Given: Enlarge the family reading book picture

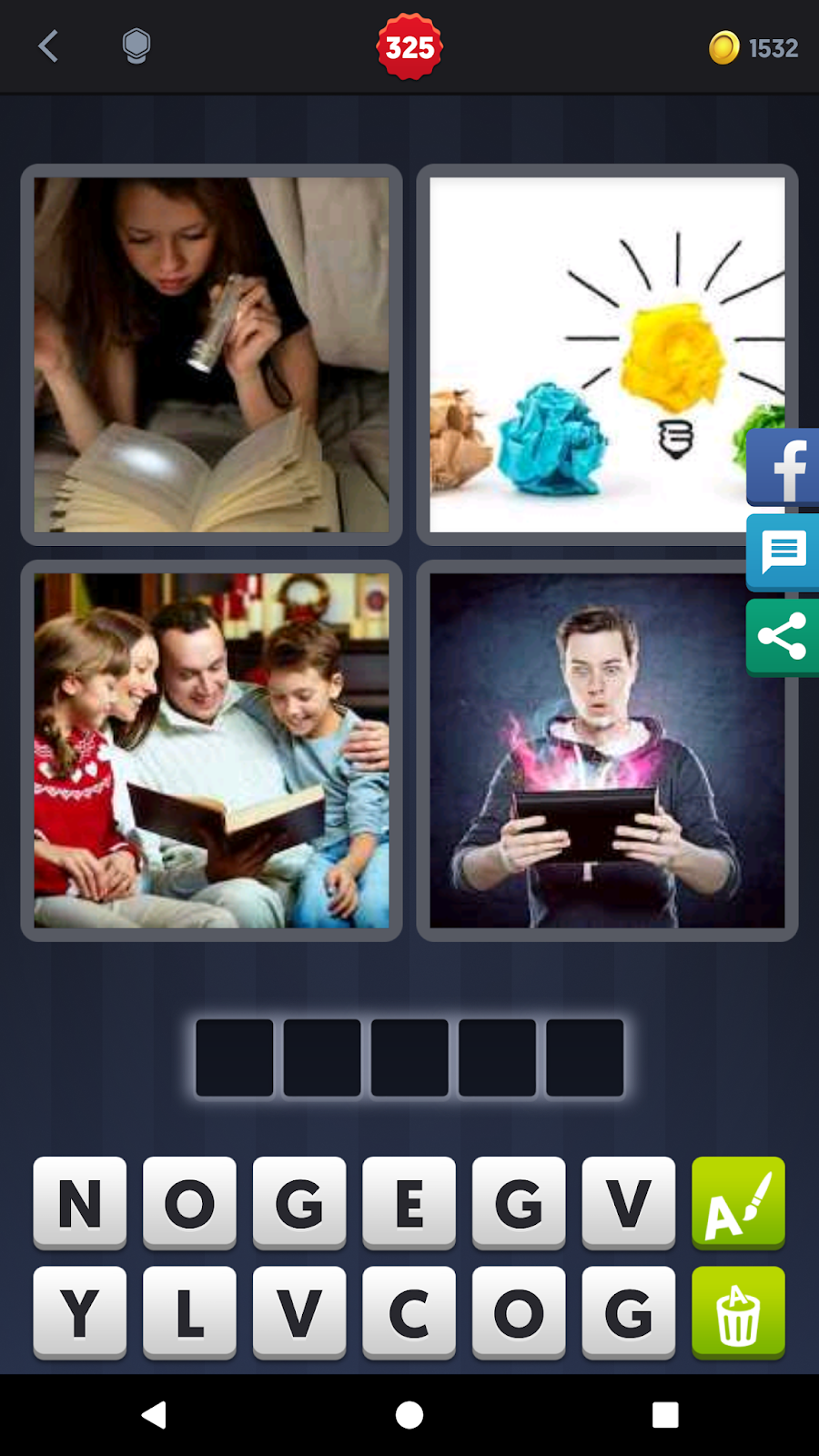Looking at the screenshot, I should point(211,750).
